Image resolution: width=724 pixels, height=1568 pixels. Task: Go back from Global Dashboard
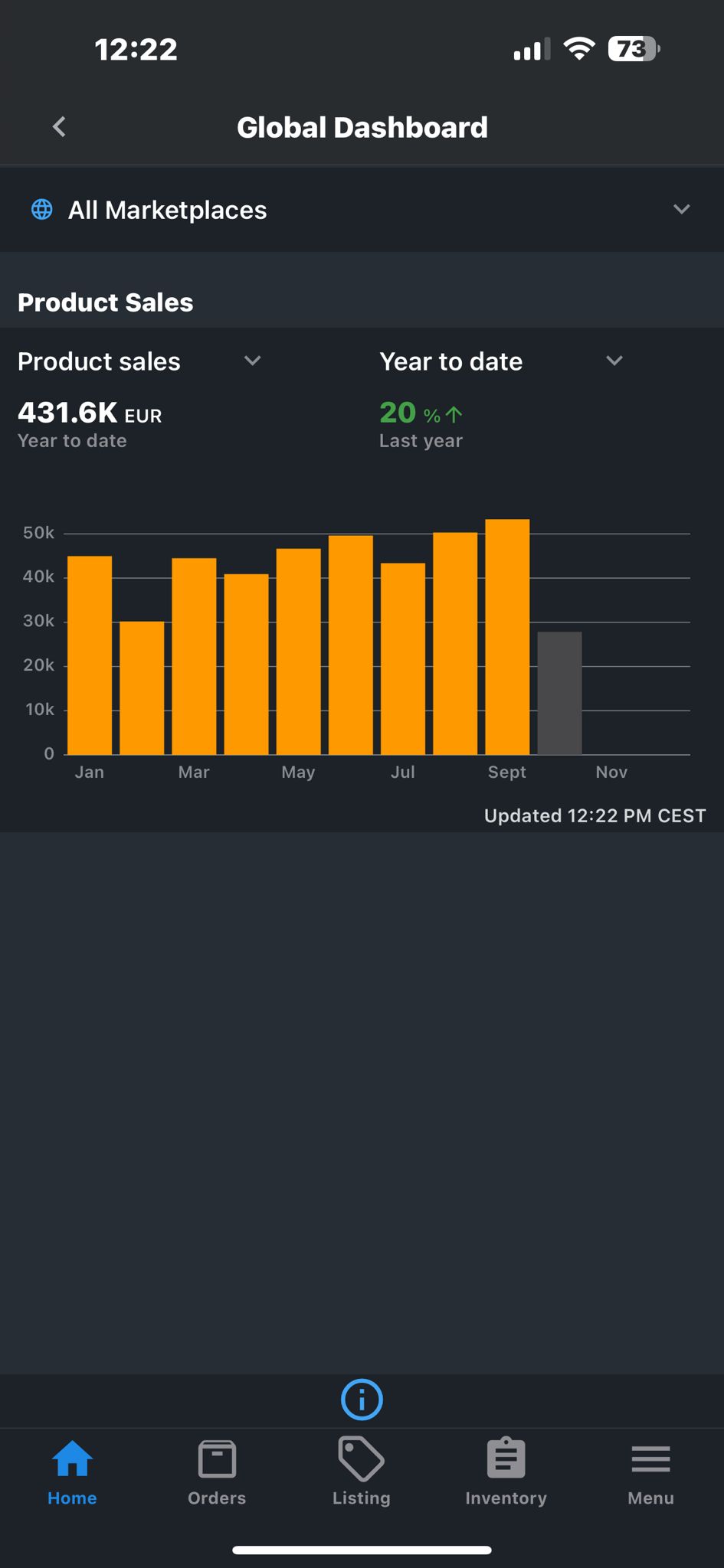59,127
